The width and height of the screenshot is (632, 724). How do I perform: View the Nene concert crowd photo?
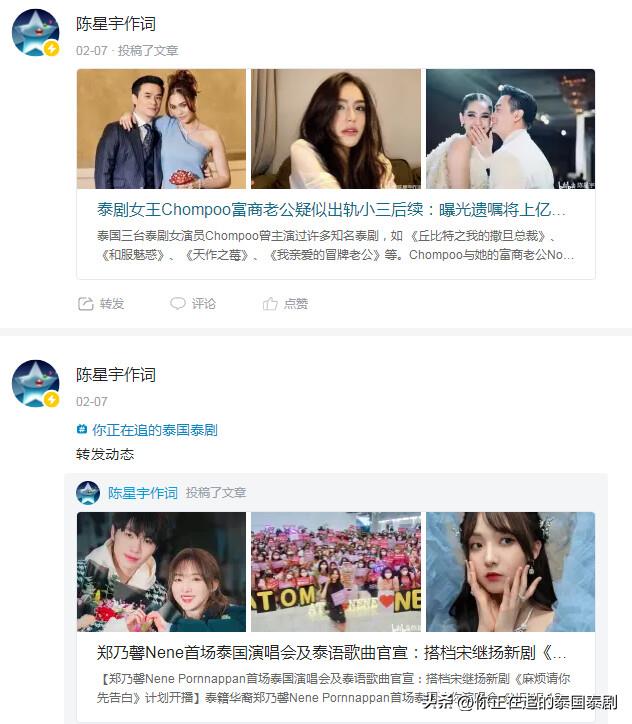tap(336, 572)
